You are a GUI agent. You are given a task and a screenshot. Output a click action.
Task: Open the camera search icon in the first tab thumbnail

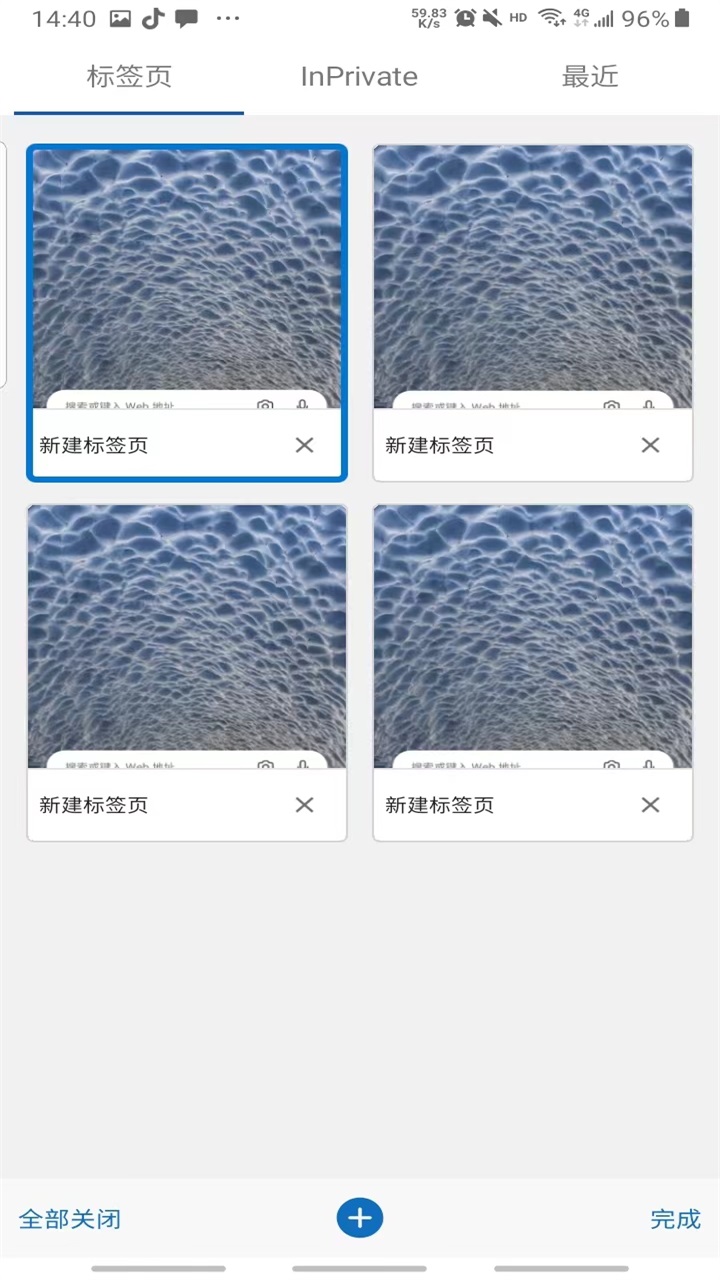pyautogui.click(x=264, y=406)
